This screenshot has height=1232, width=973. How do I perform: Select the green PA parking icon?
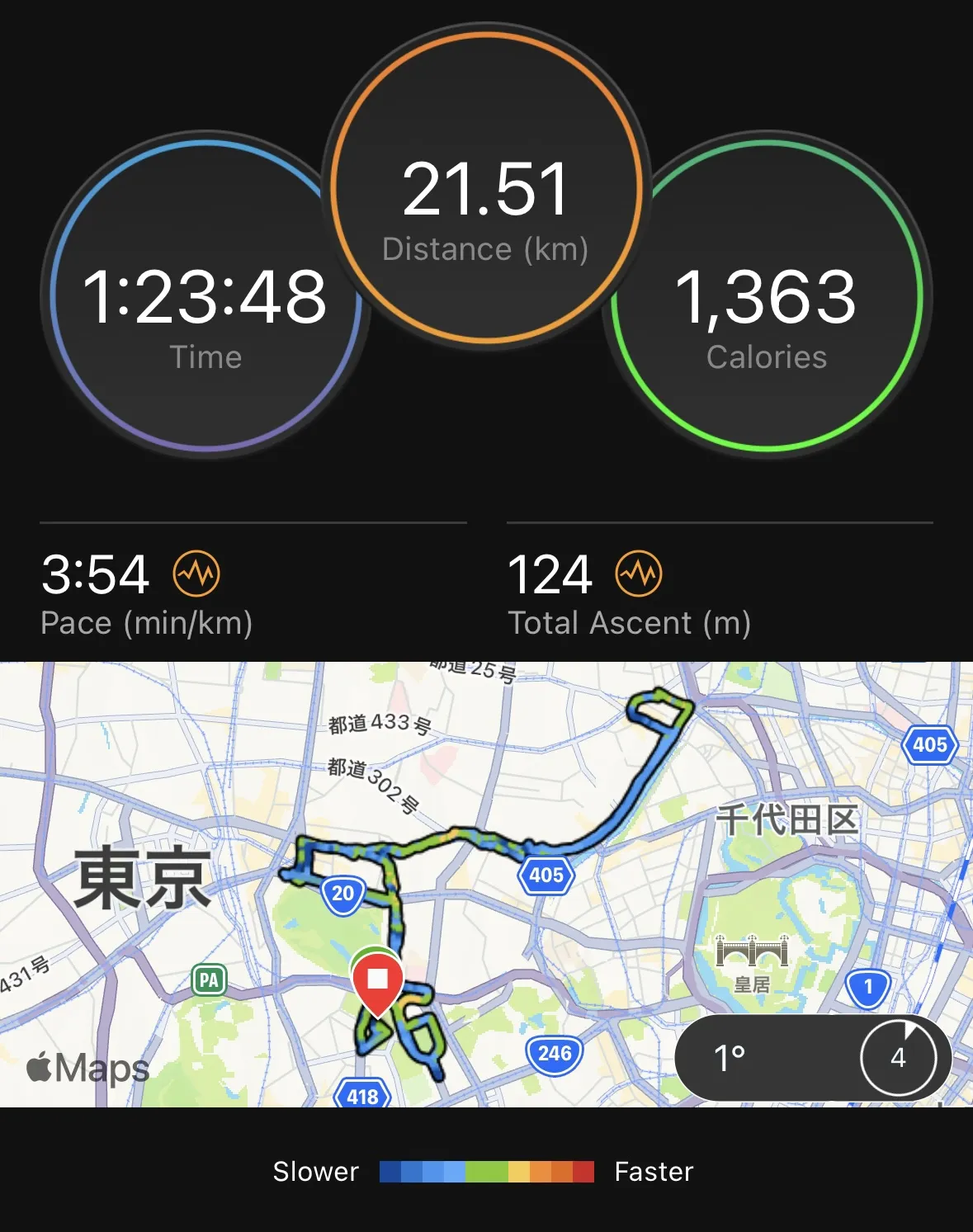210,981
